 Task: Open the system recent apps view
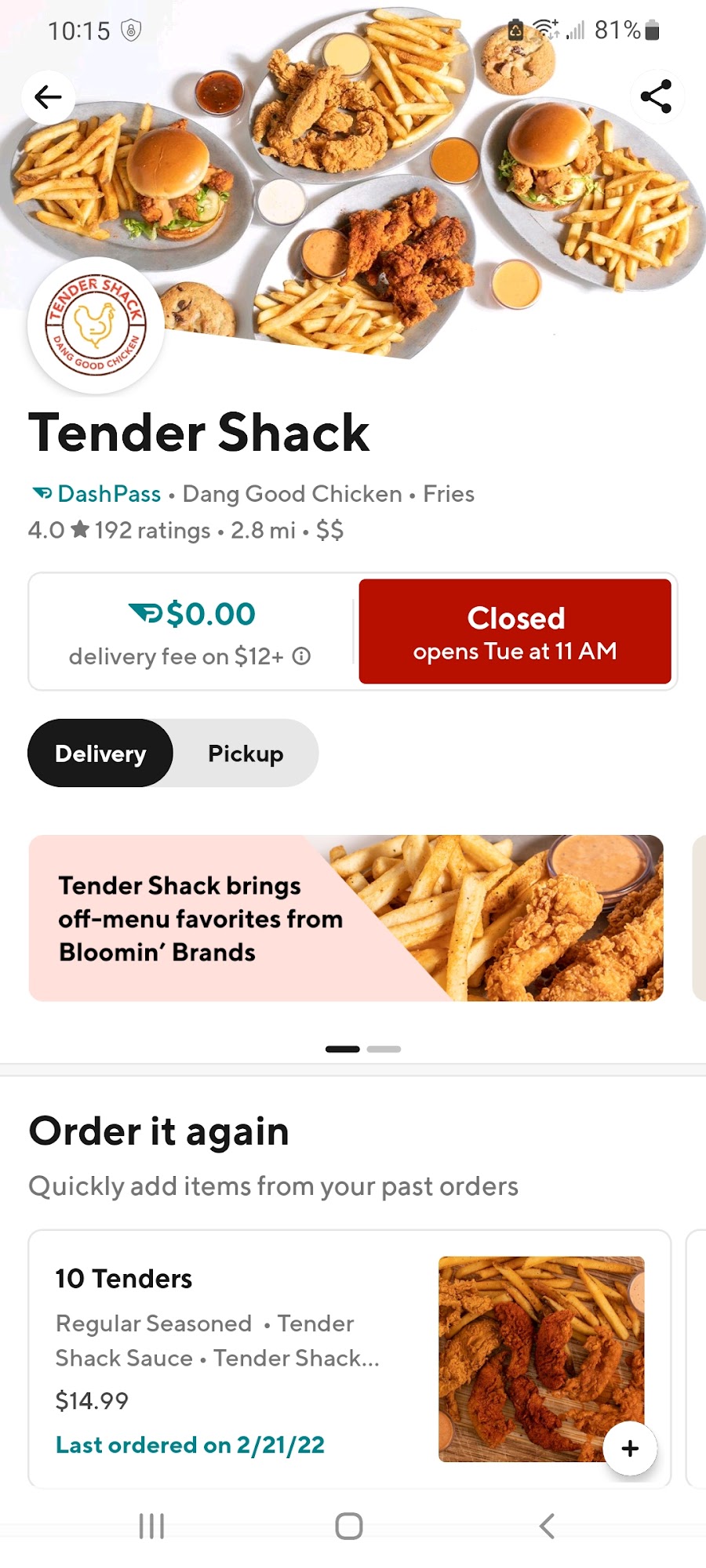151,1526
